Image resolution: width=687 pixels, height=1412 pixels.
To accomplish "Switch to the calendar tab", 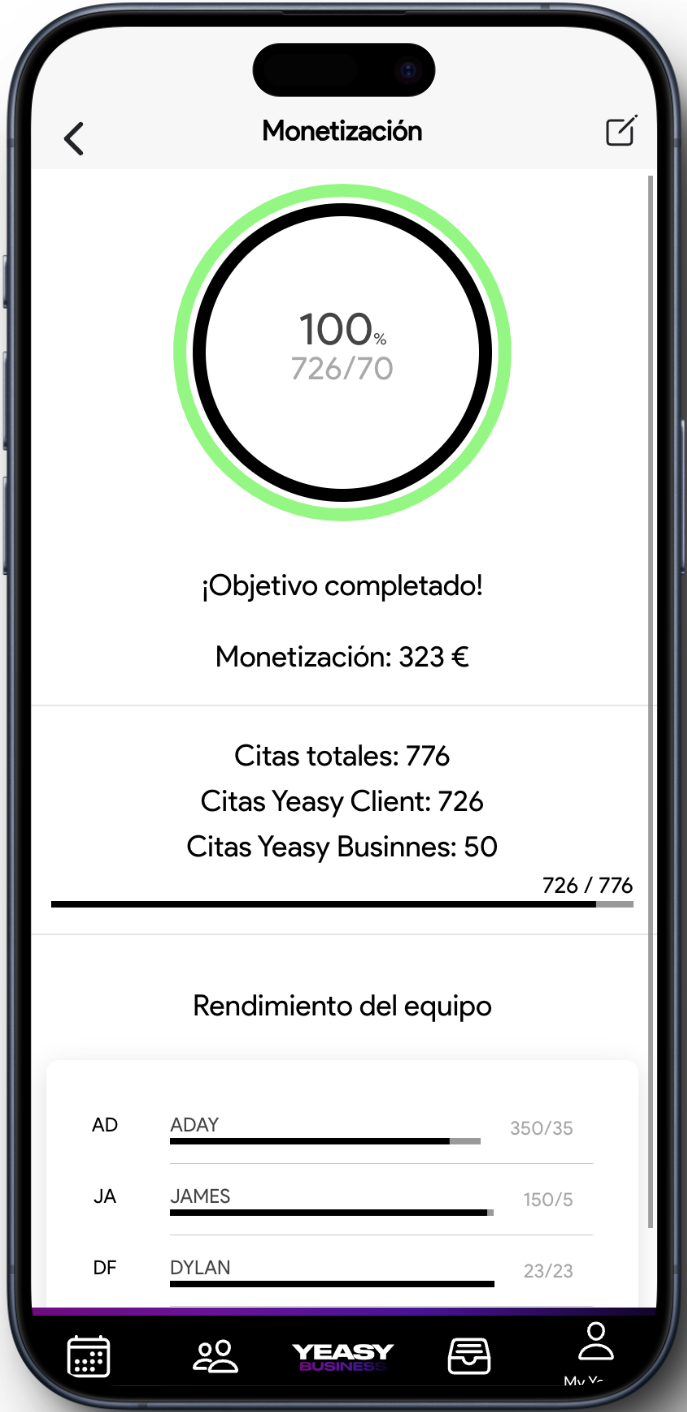I will pos(89,1356).
